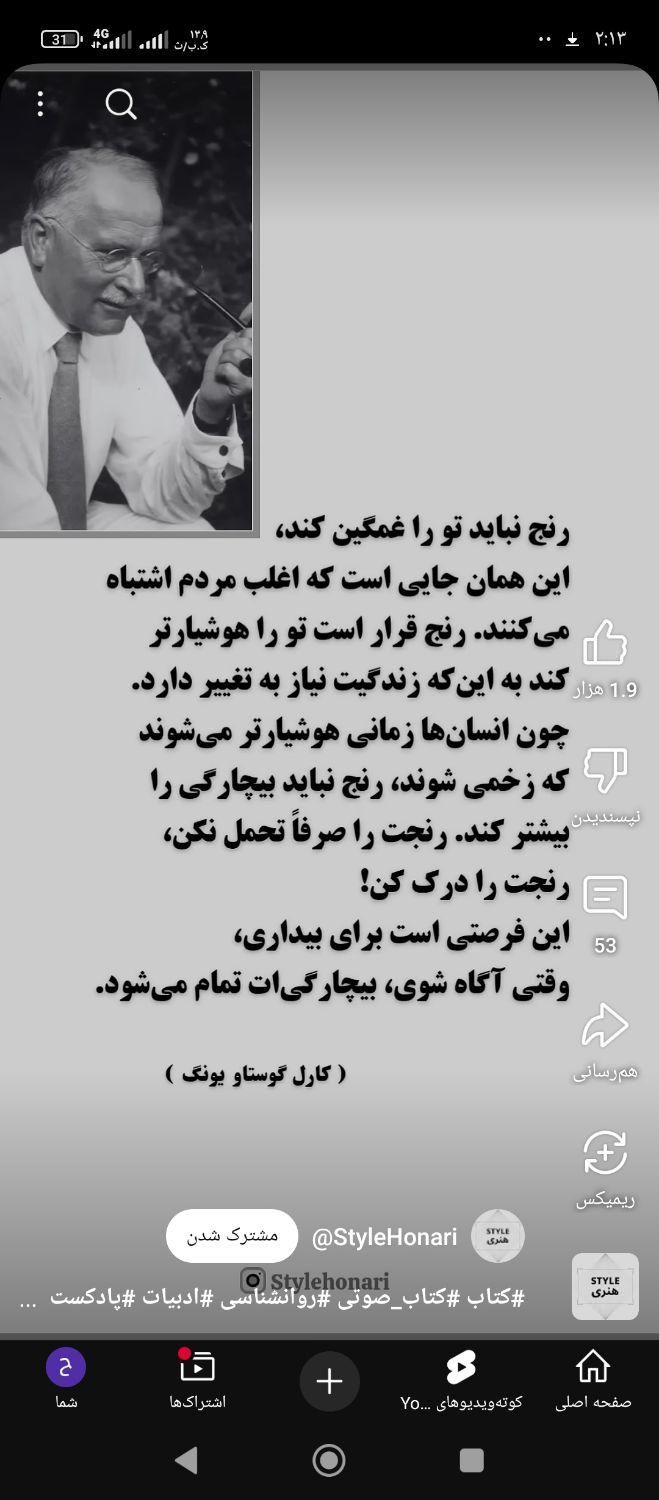
Task: Switch to the Shorts tab
Action: tap(461, 1378)
